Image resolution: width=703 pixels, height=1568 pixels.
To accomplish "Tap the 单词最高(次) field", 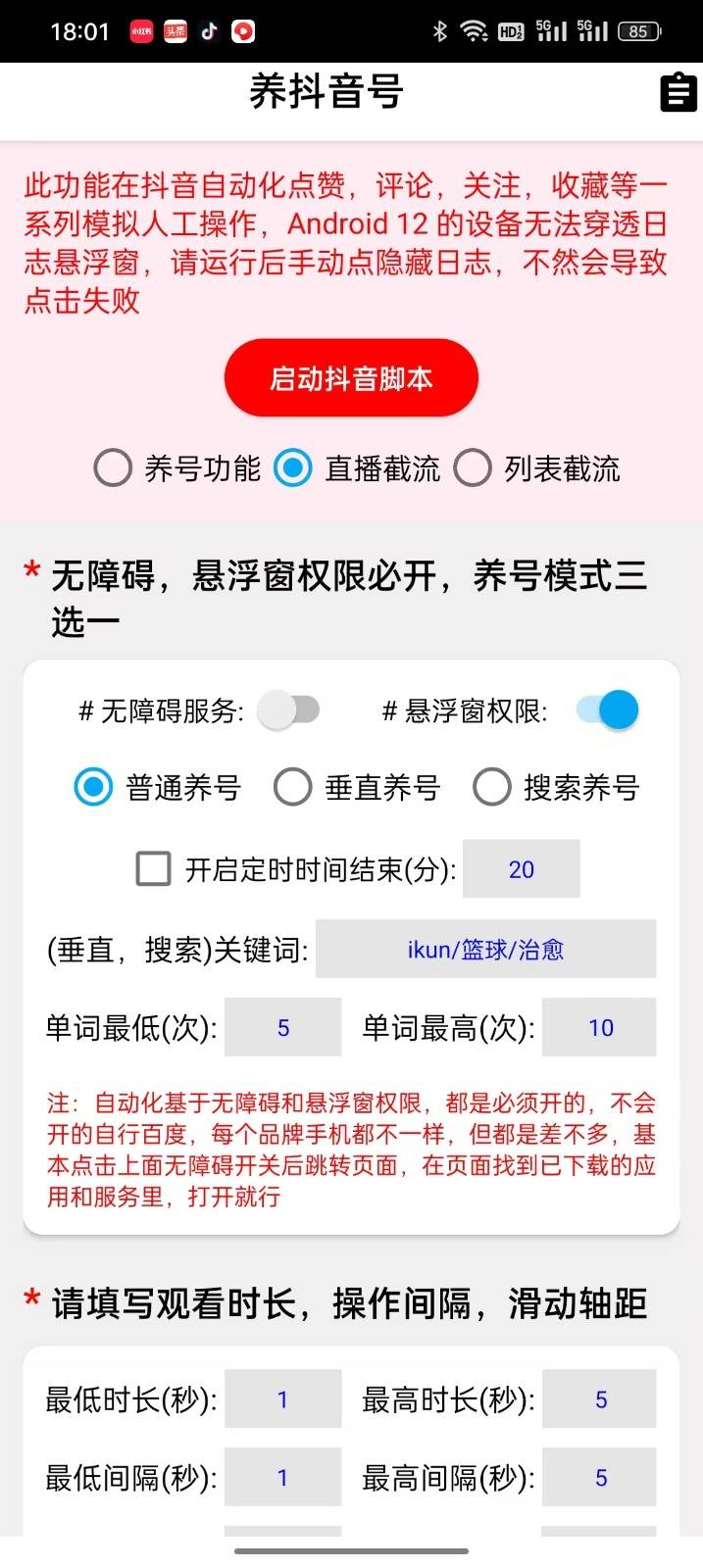I will (599, 1027).
